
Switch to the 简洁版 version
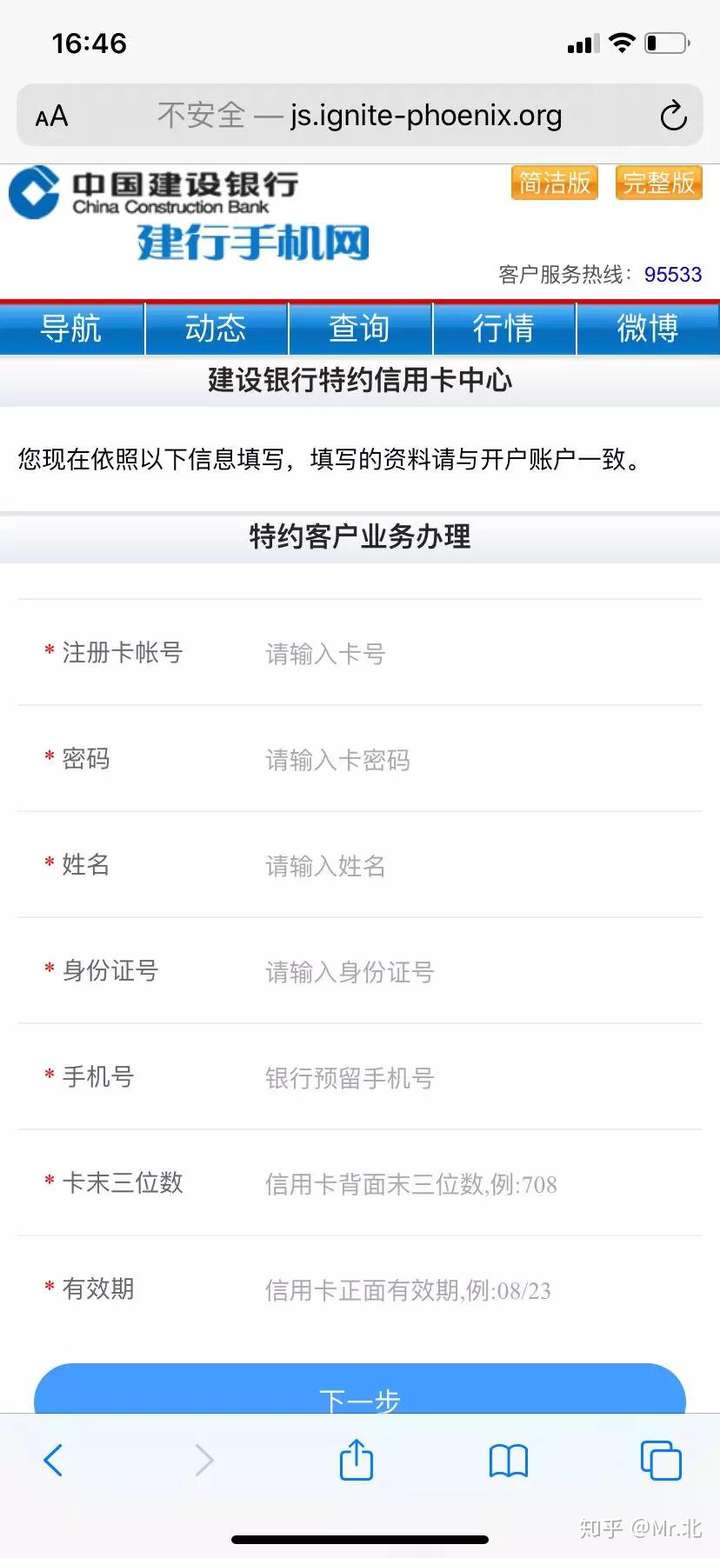pyautogui.click(x=554, y=183)
